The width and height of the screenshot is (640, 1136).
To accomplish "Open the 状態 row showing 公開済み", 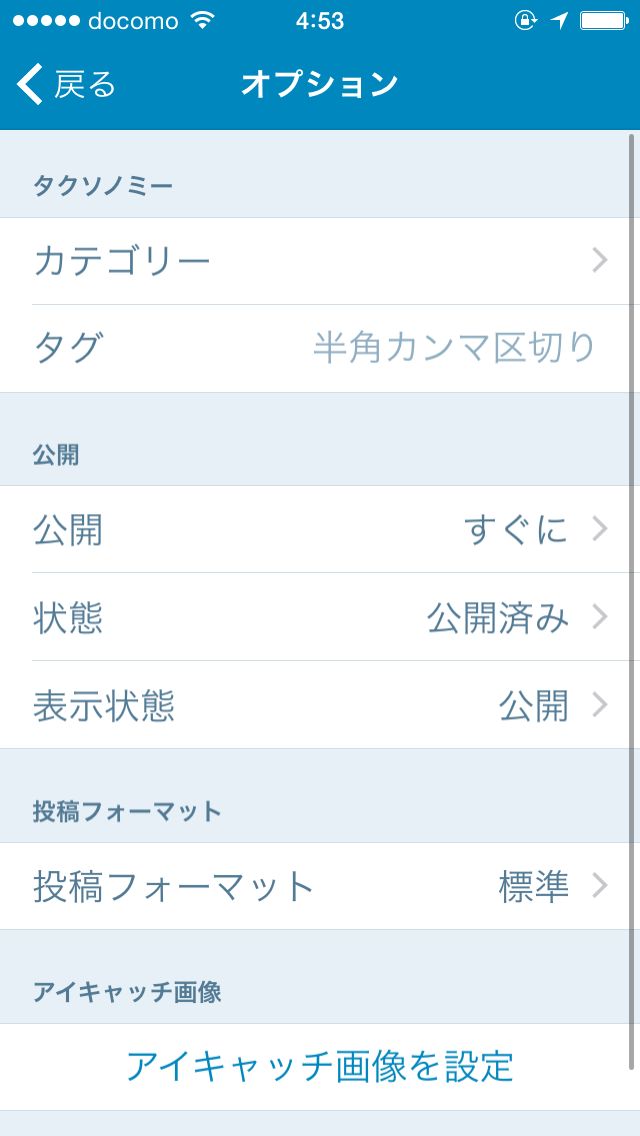I will 320,617.
